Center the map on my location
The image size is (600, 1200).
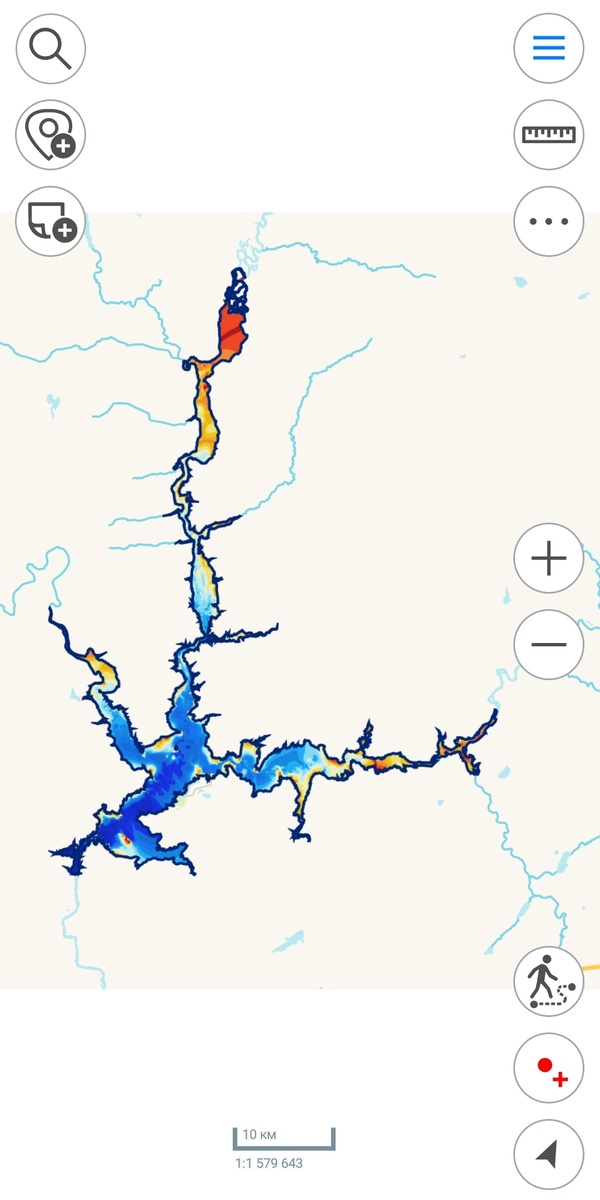click(x=549, y=1155)
